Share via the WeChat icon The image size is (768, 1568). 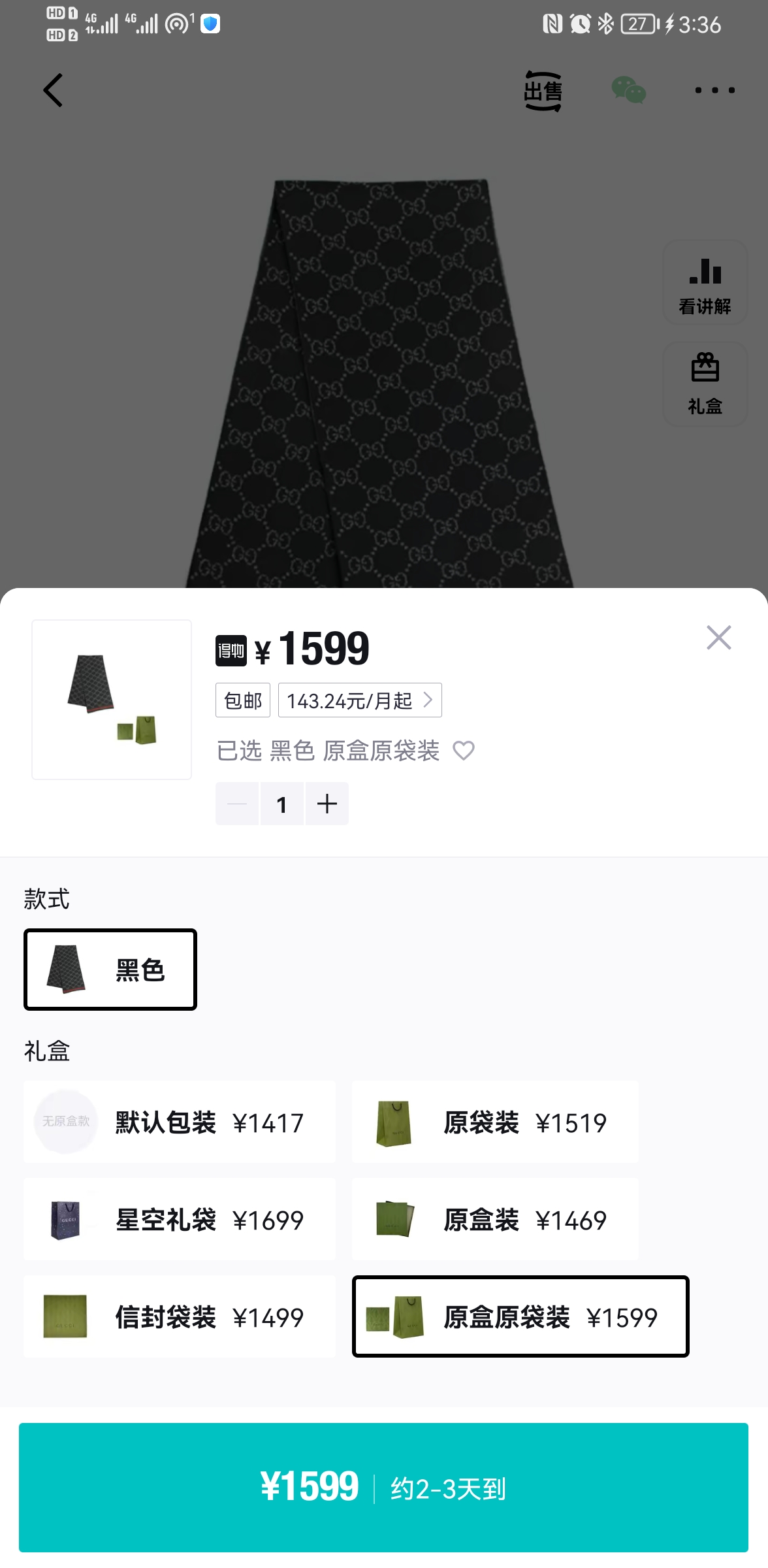[628, 90]
